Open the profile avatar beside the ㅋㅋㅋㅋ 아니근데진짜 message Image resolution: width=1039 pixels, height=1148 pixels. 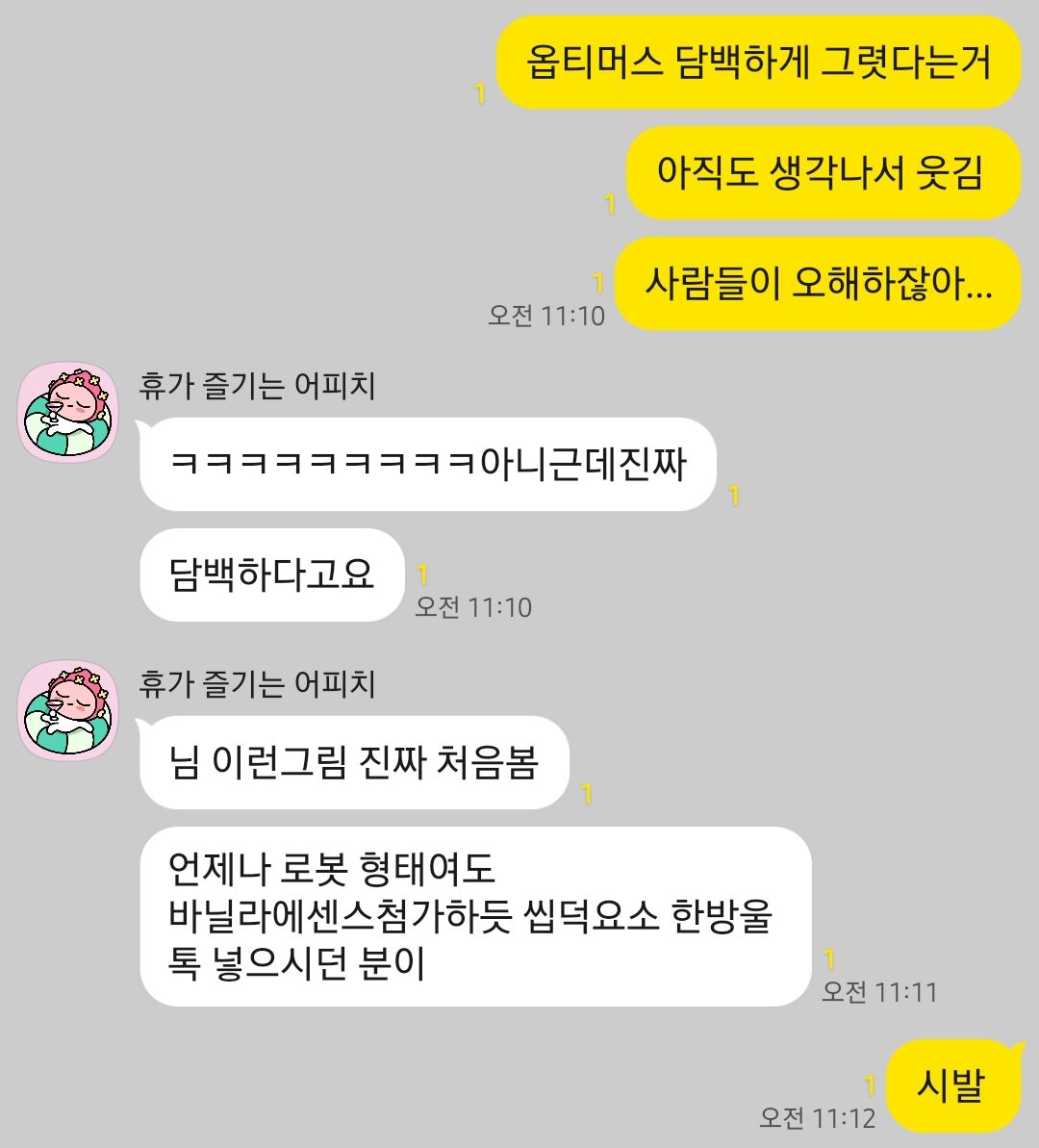pyautogui.click(x=67, y=413)
